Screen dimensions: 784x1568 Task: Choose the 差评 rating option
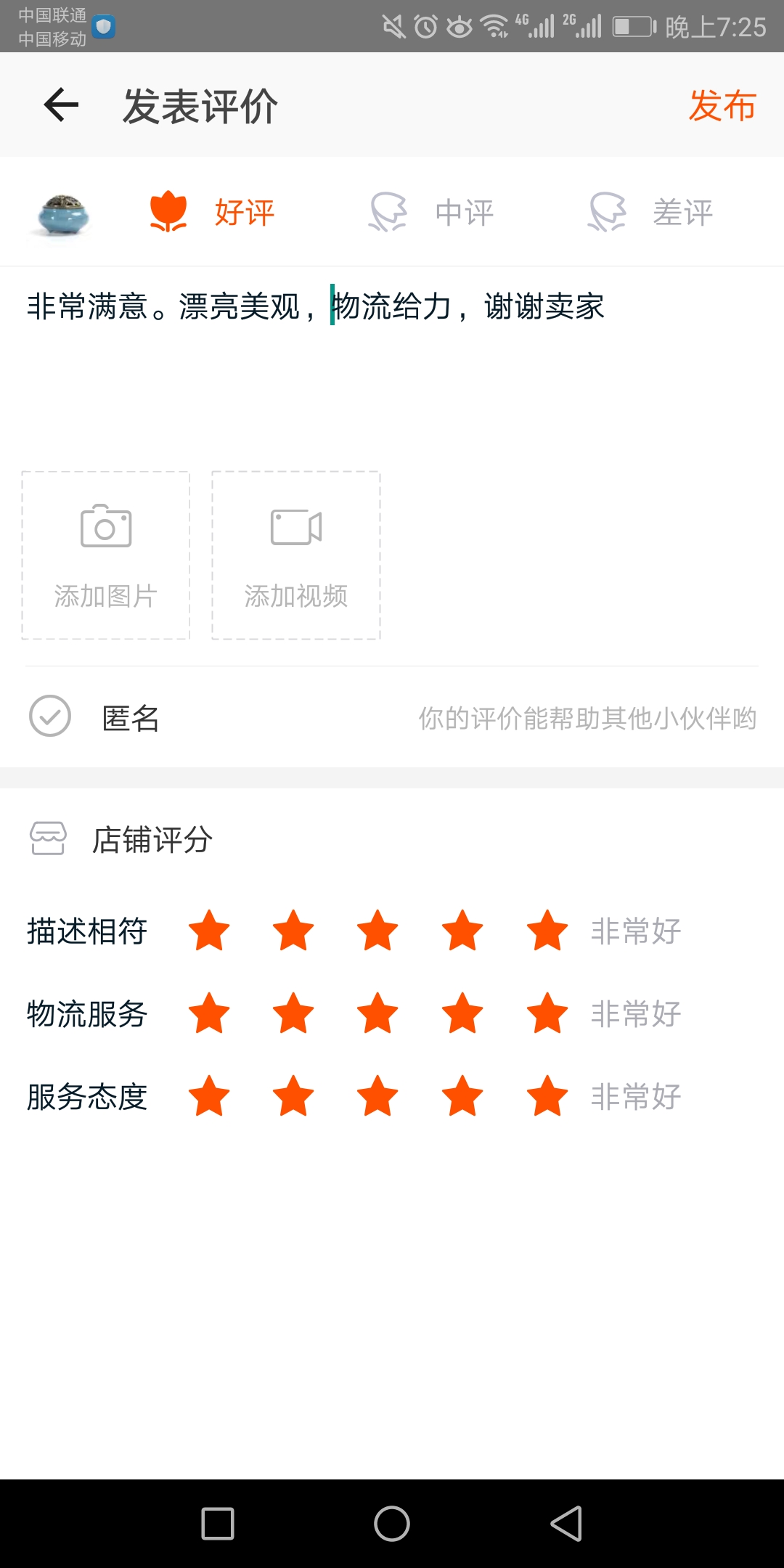coord(650,212)
